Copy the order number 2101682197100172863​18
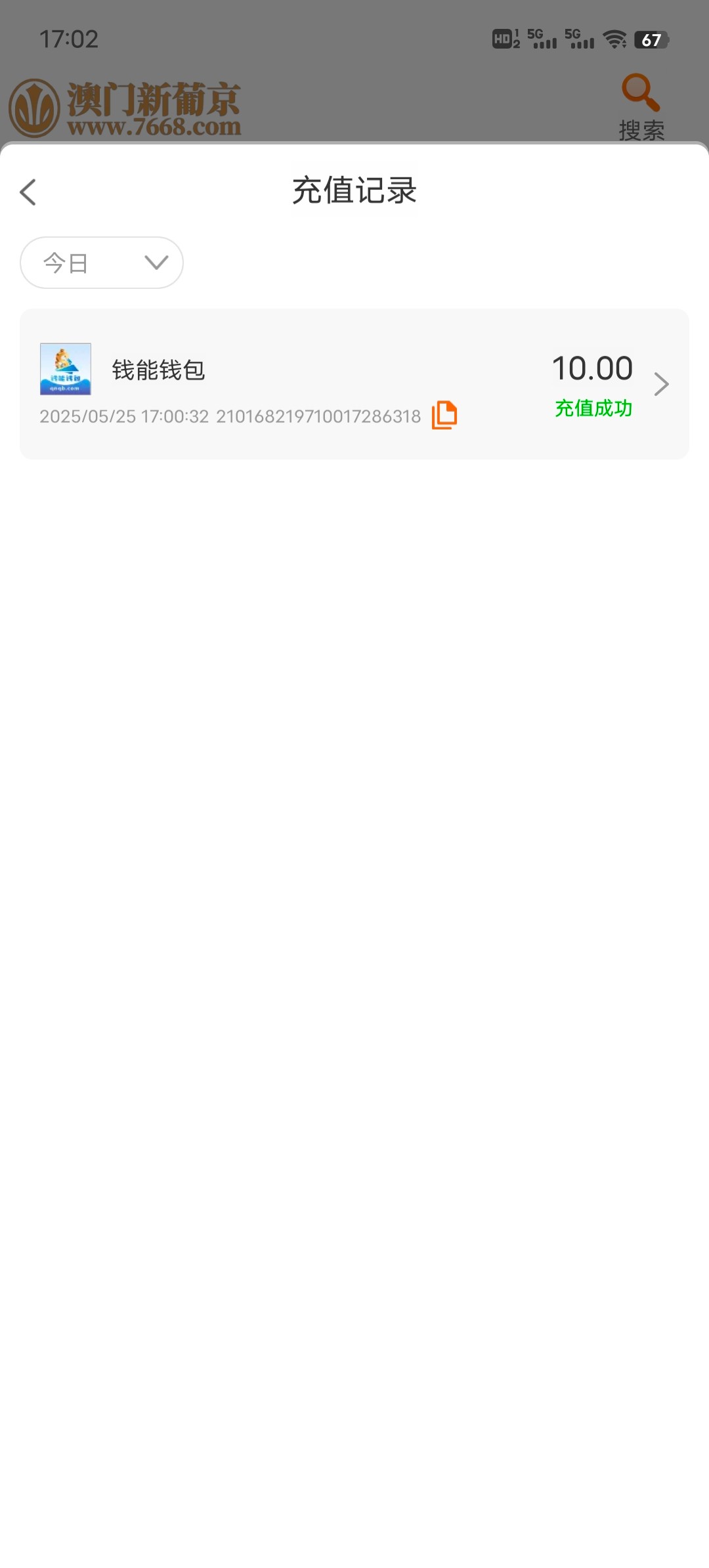This screenshot has height=1568, width=709. pyautogui.click(x=444, y=415)
